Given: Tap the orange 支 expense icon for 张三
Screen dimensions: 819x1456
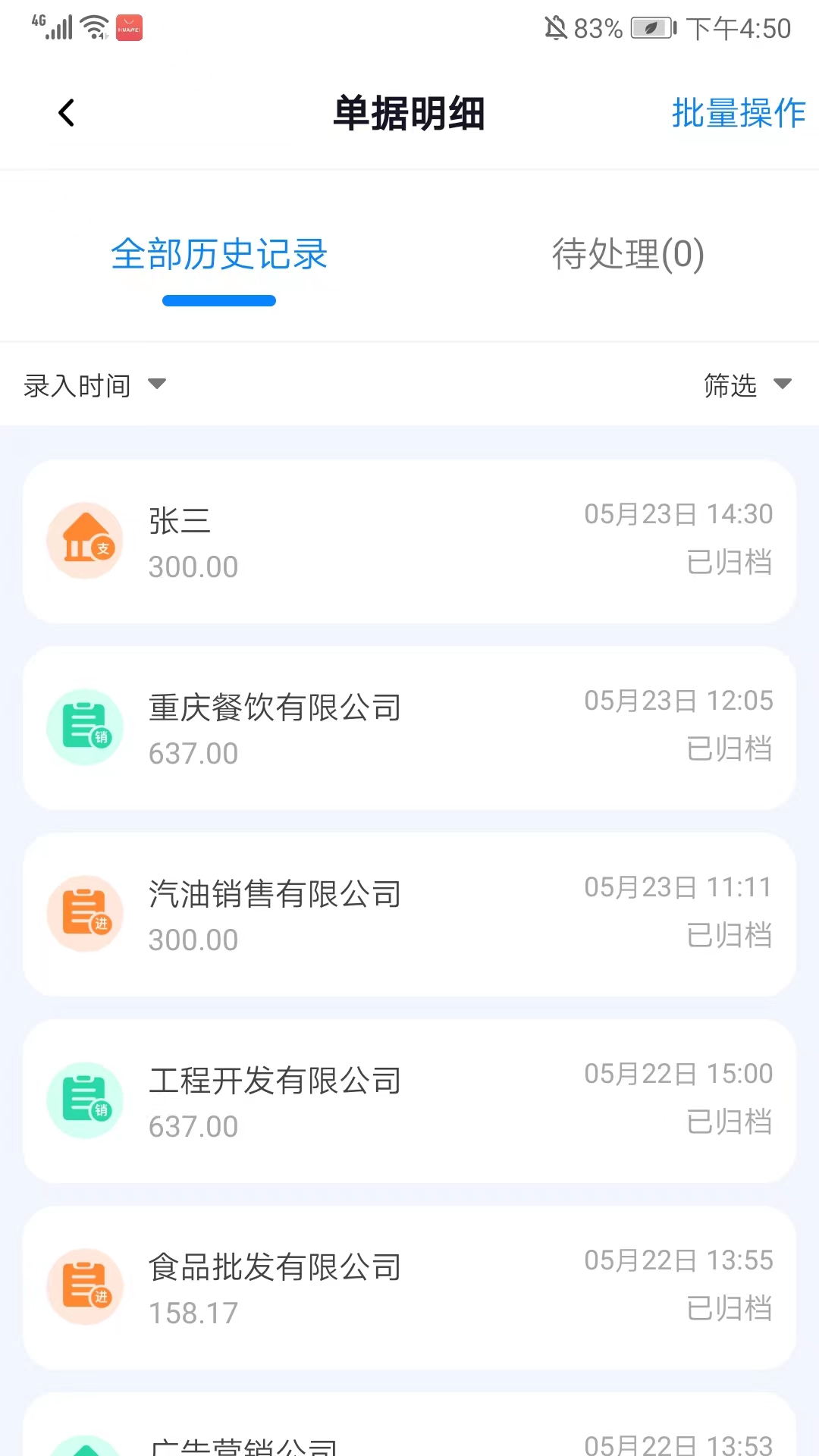Looking at the screenshot, I should 85,540.
